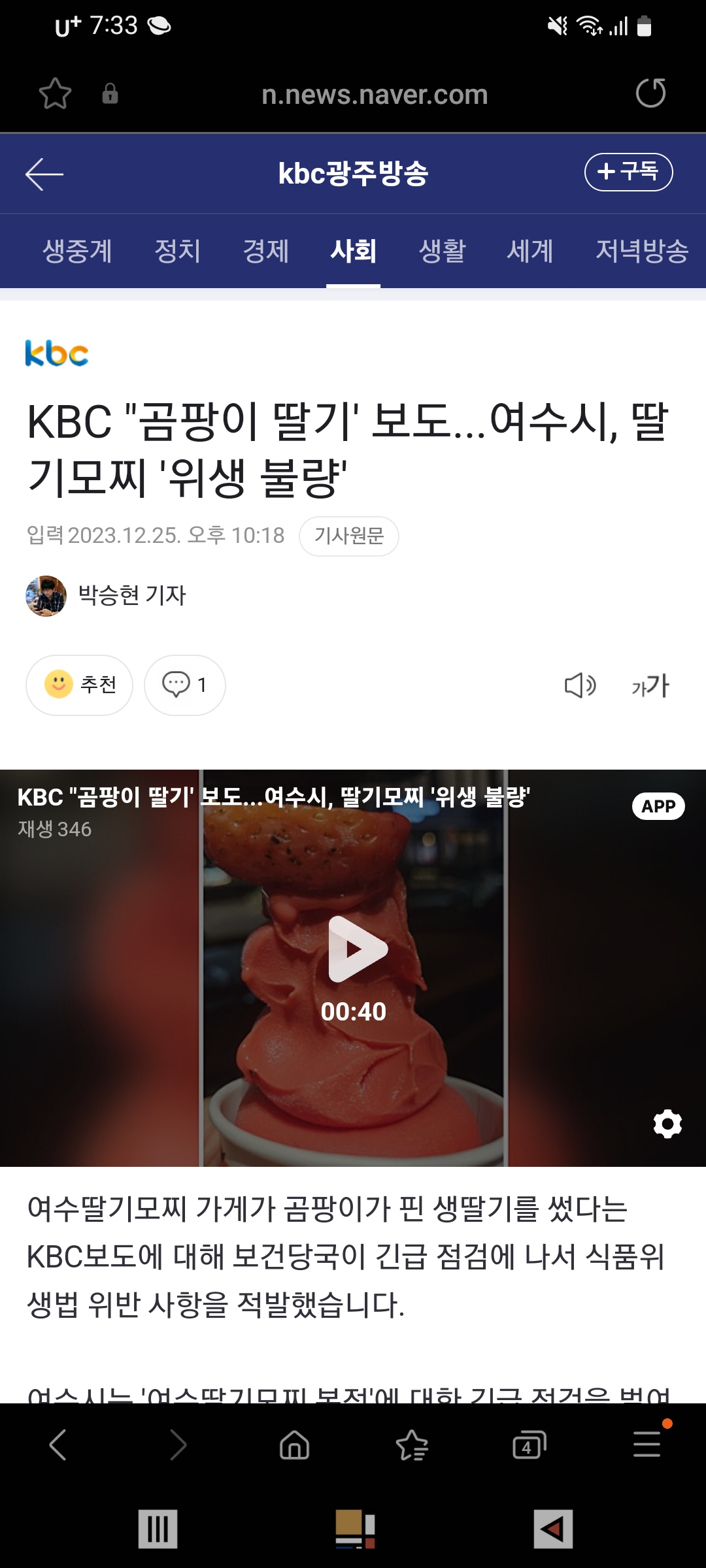Image resolution: width=706 pixels, height=1568 pixels.
Task: View reporter 박승현 기자's profile
Action: pyautogui.click(x=107, y=595)
